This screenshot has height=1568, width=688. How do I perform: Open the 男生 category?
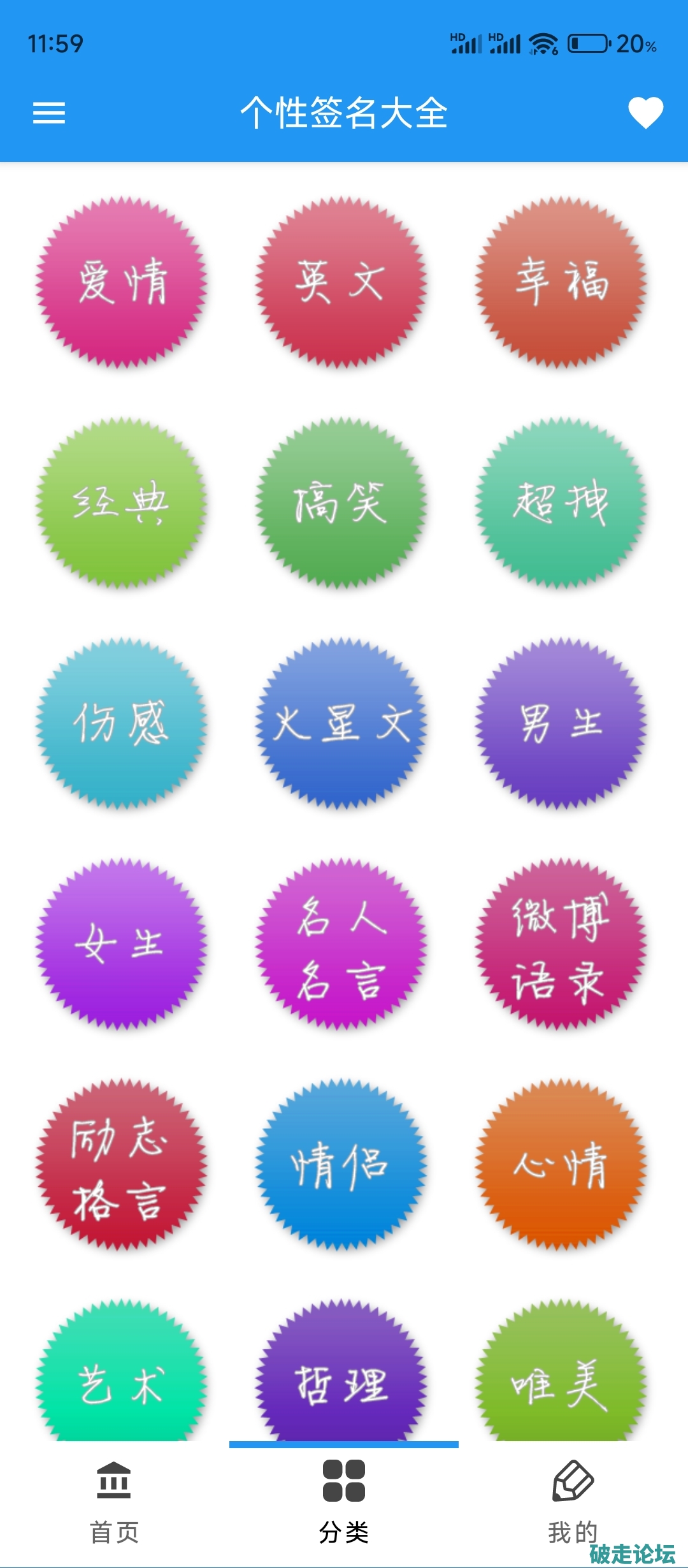[561, 723]
